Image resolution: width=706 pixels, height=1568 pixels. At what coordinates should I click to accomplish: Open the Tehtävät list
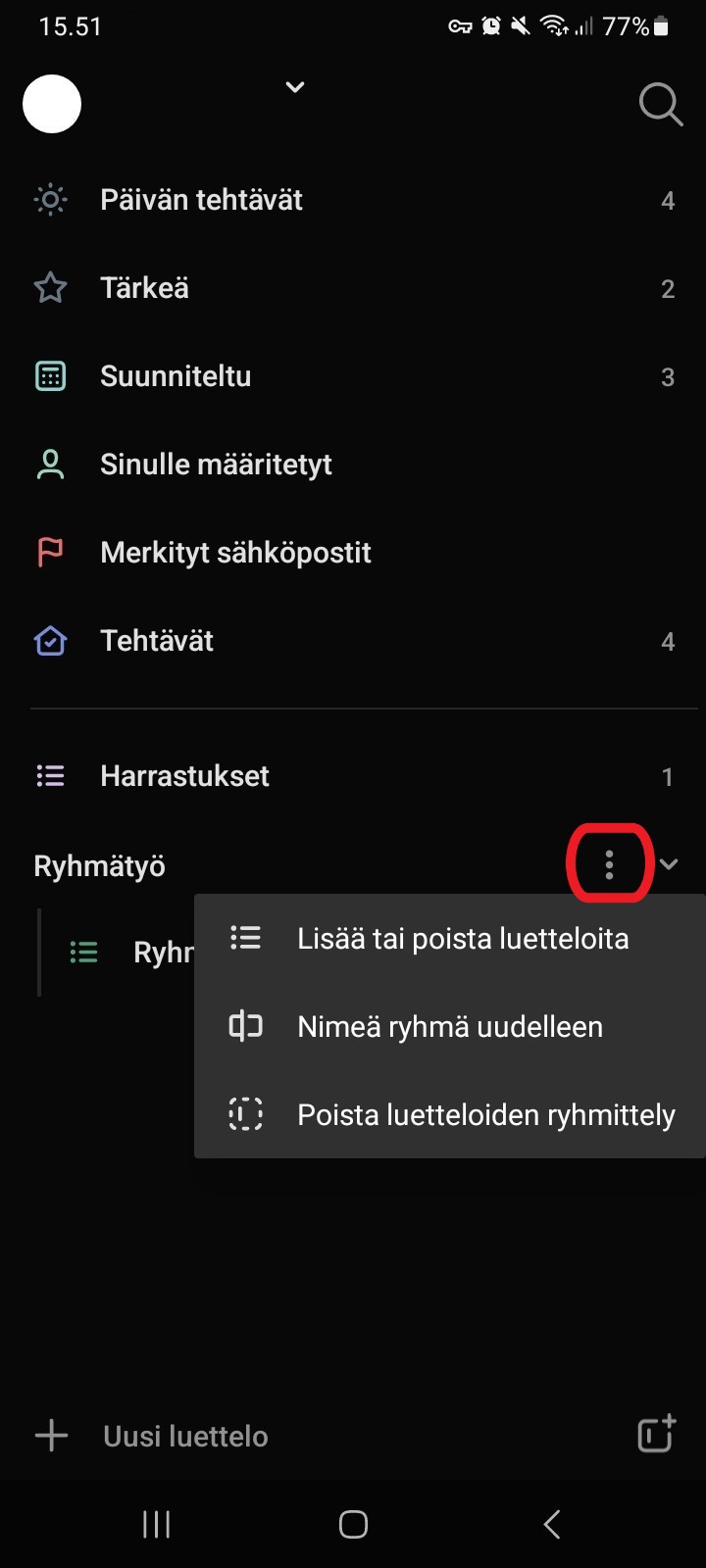tap(353, 641)
